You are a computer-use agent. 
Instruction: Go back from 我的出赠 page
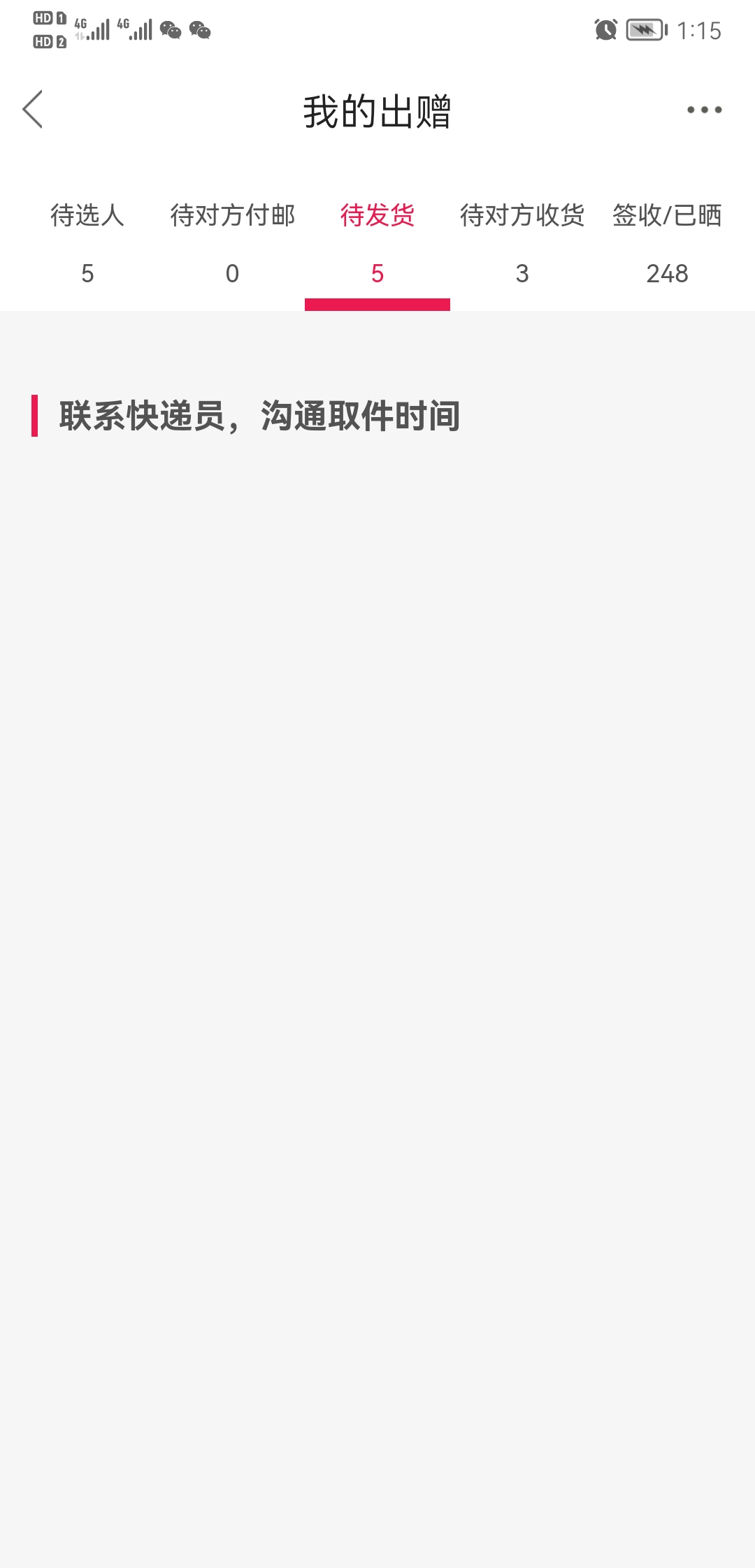33,110
